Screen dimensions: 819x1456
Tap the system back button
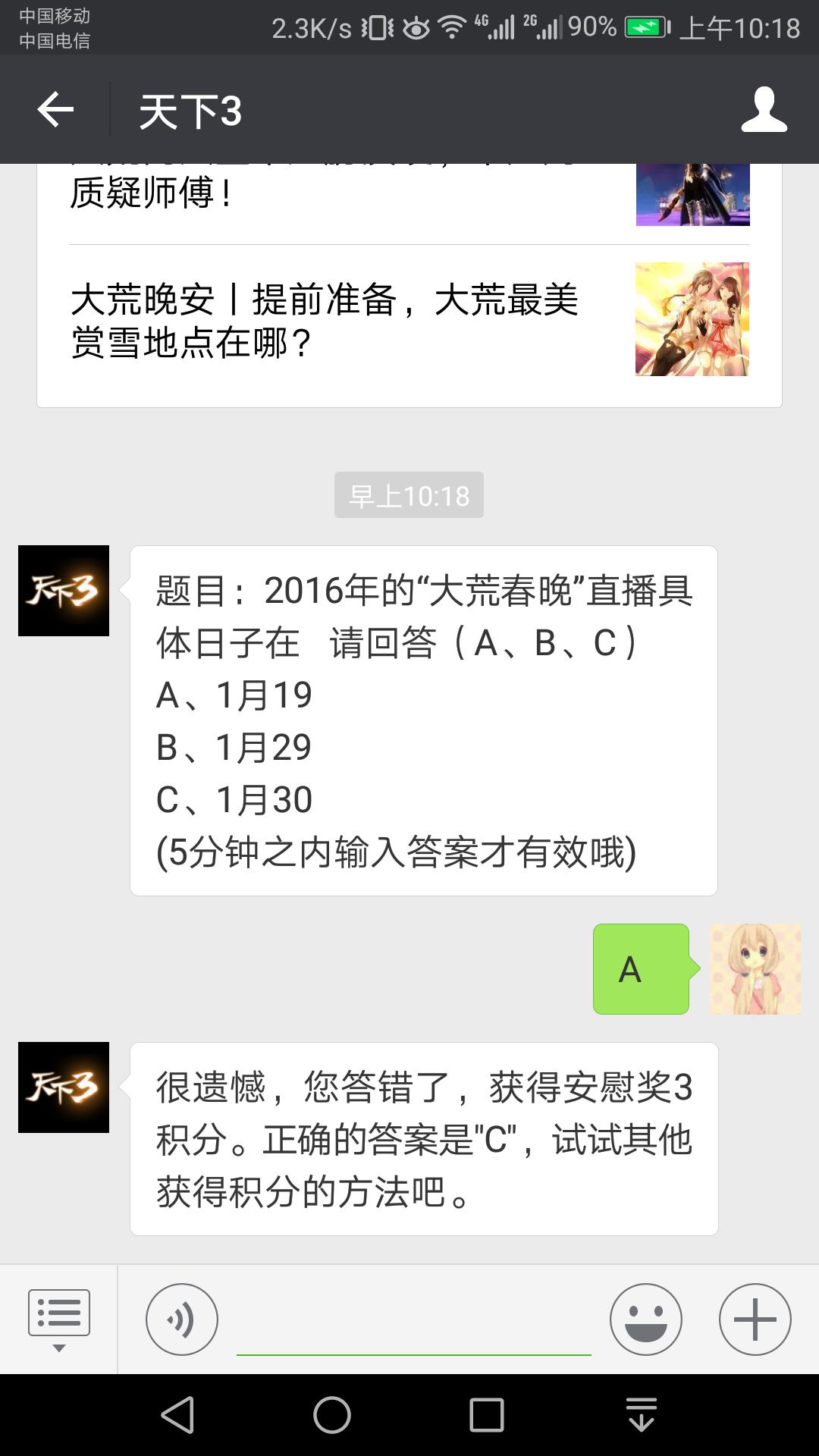pyautogui.click(x=179, y=1415)
